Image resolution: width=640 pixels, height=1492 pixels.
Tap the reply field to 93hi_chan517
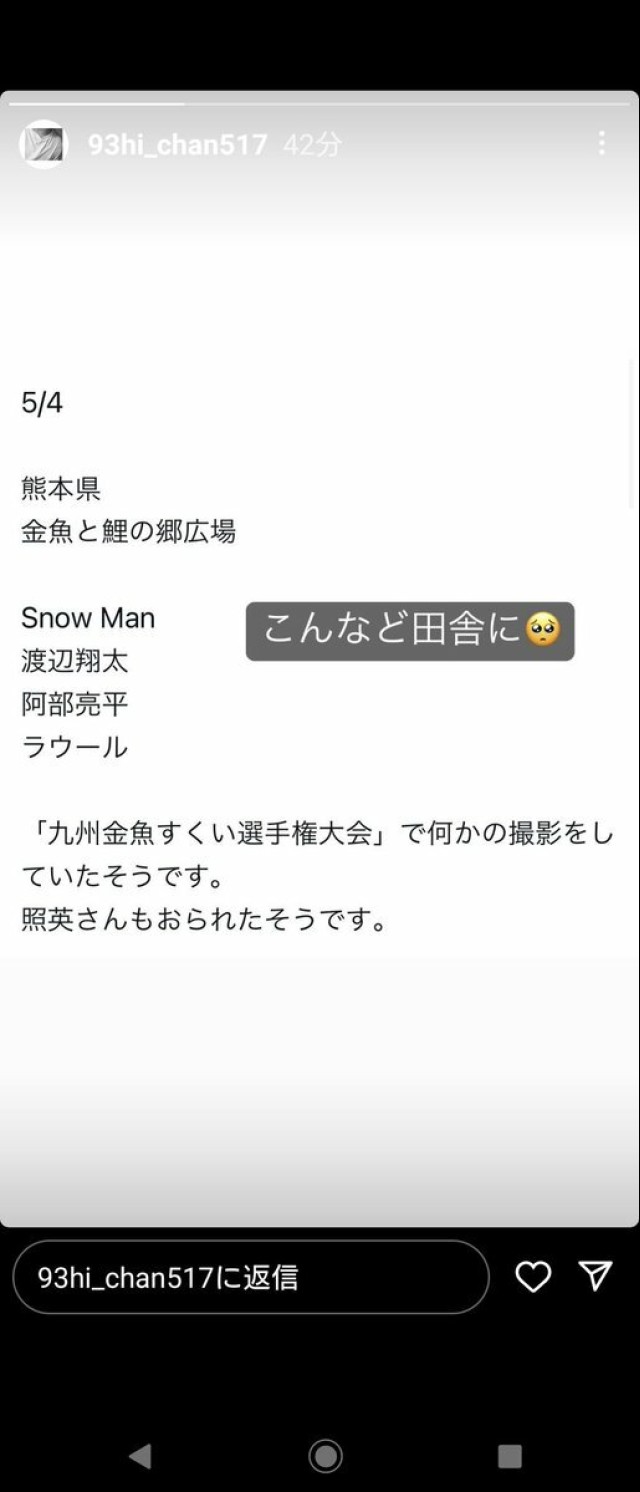click(x=250, y=1277)
